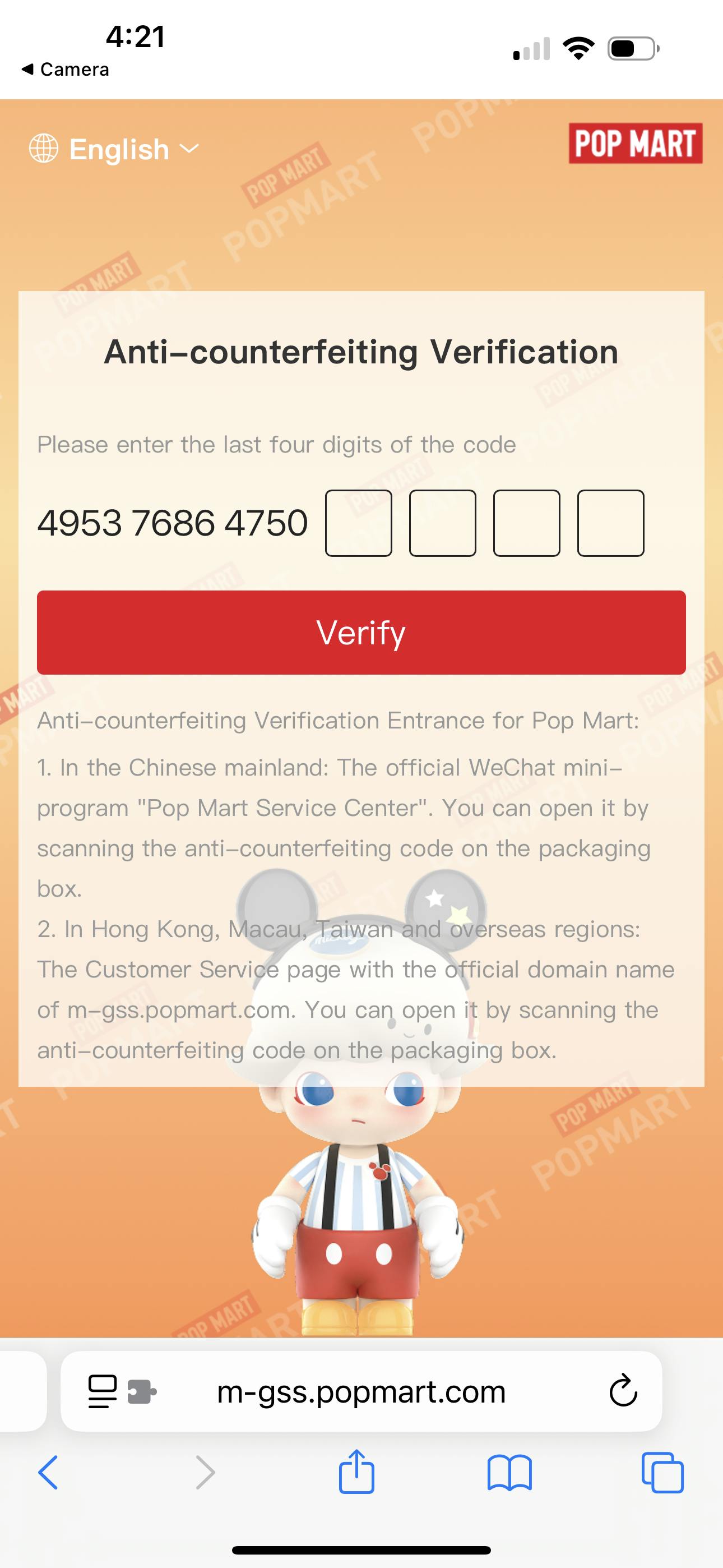Go back with the browser arrow
The width and height of the screenshot is (723, 1568).
[48, 1473]
